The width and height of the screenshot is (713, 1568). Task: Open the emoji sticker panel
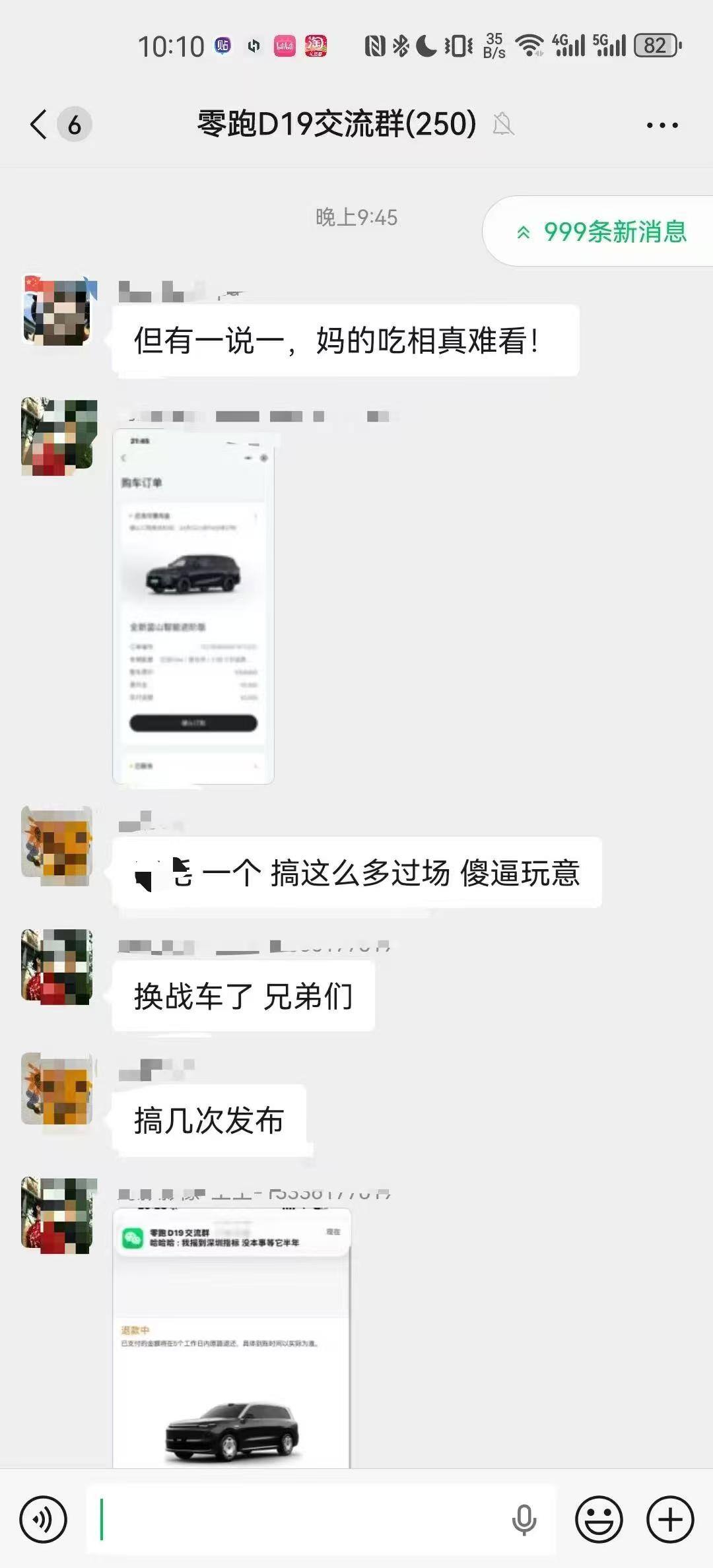[599, 1519]
